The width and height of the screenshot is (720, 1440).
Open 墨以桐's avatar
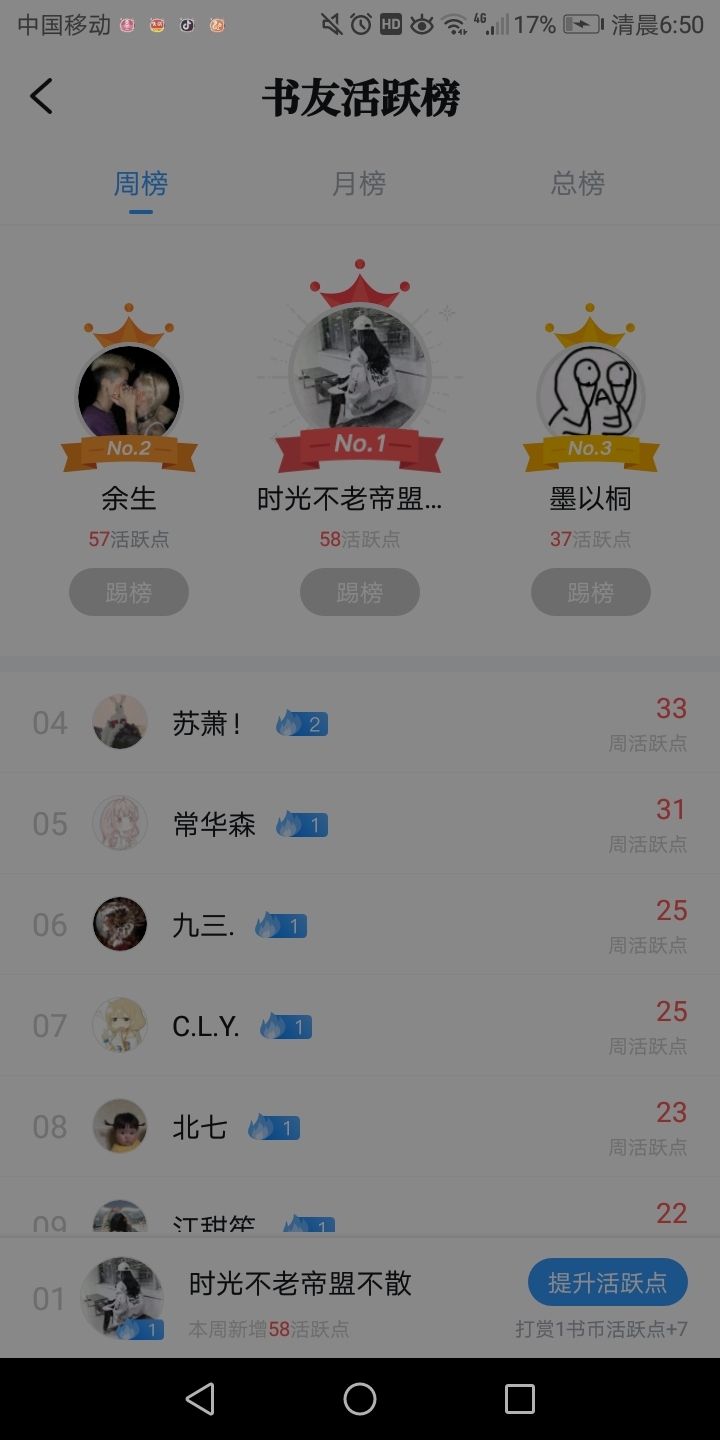(590, 394)
